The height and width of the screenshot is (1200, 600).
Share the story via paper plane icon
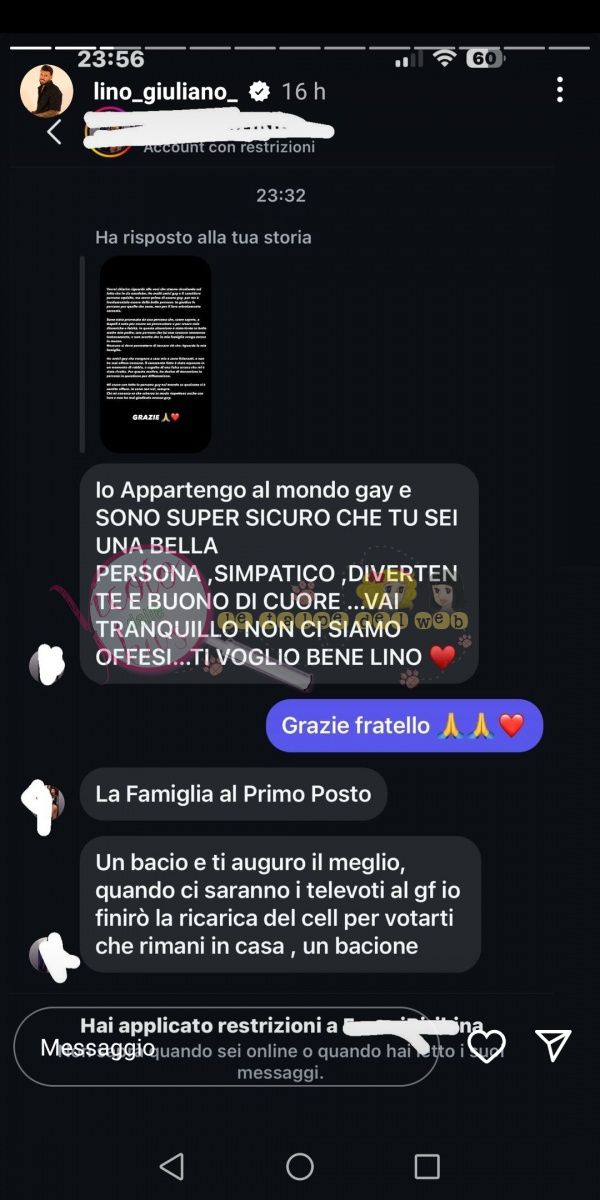553,1045
